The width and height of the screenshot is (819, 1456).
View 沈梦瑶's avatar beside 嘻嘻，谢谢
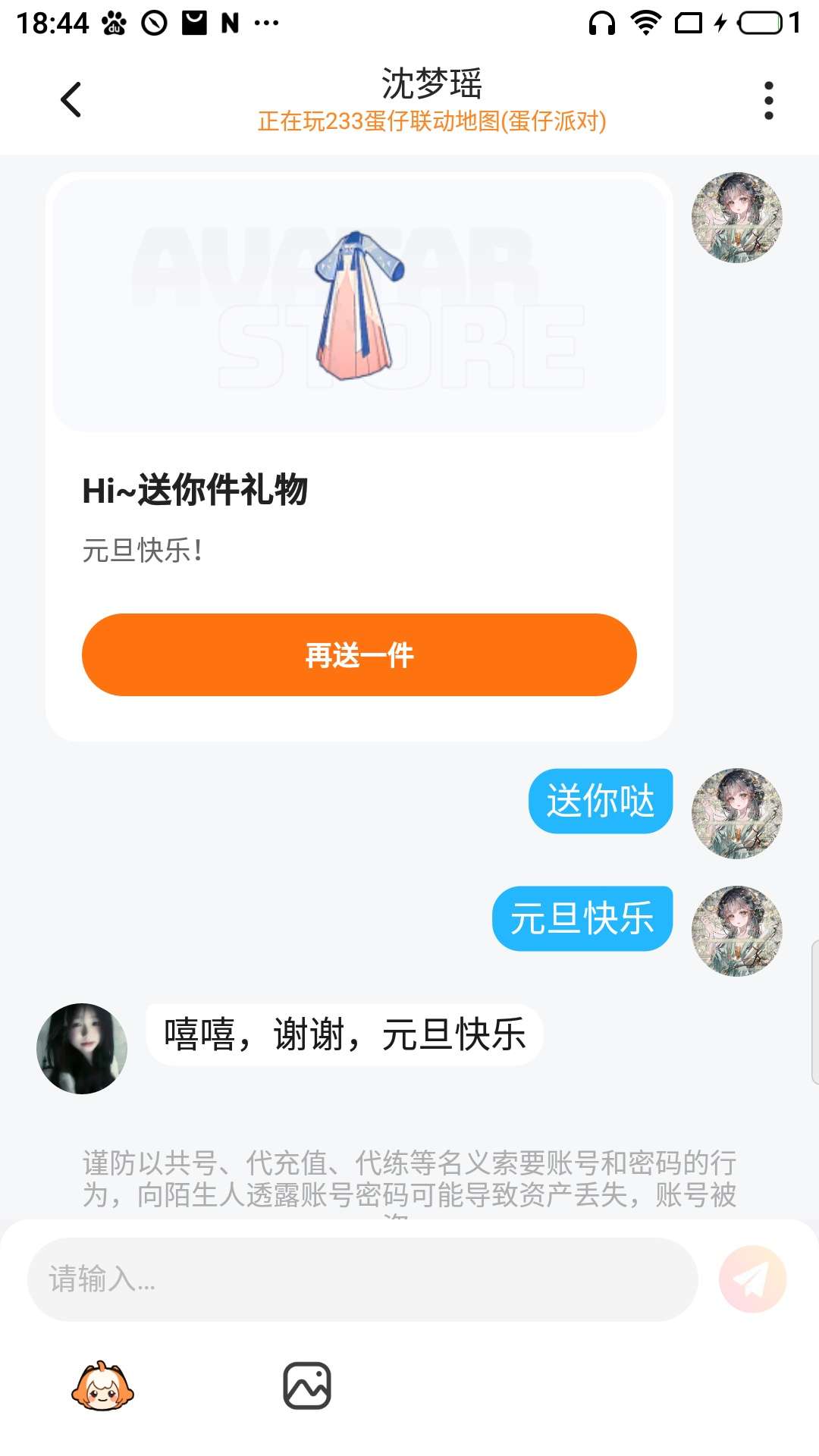tap(82, 1049)
